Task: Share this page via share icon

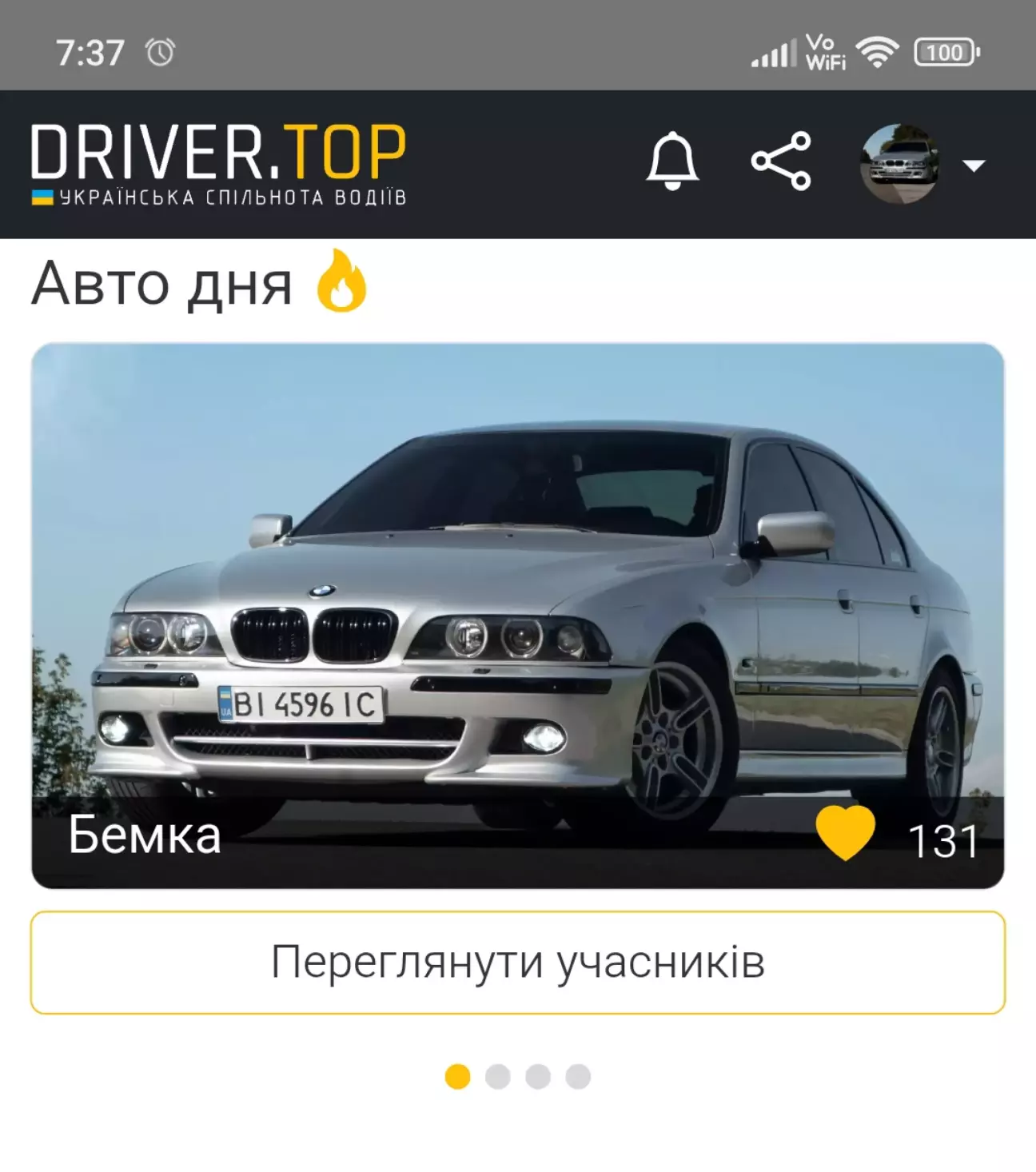Action: 781,162
